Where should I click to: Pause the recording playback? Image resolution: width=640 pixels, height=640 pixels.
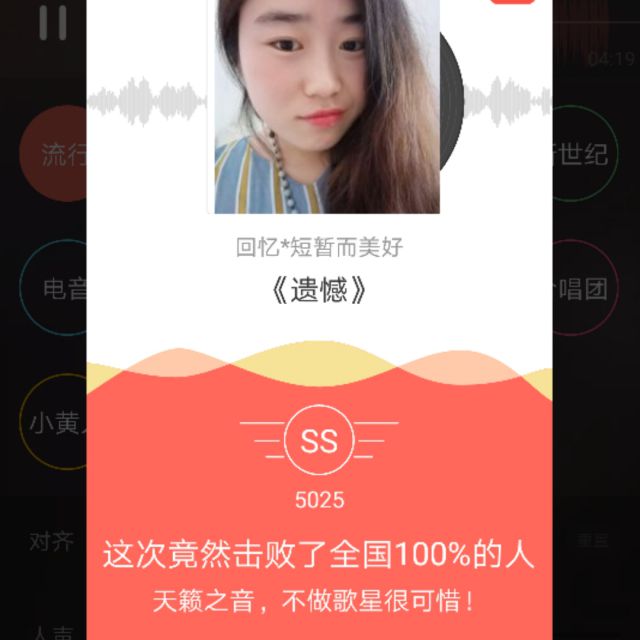[x=52, y=22]
